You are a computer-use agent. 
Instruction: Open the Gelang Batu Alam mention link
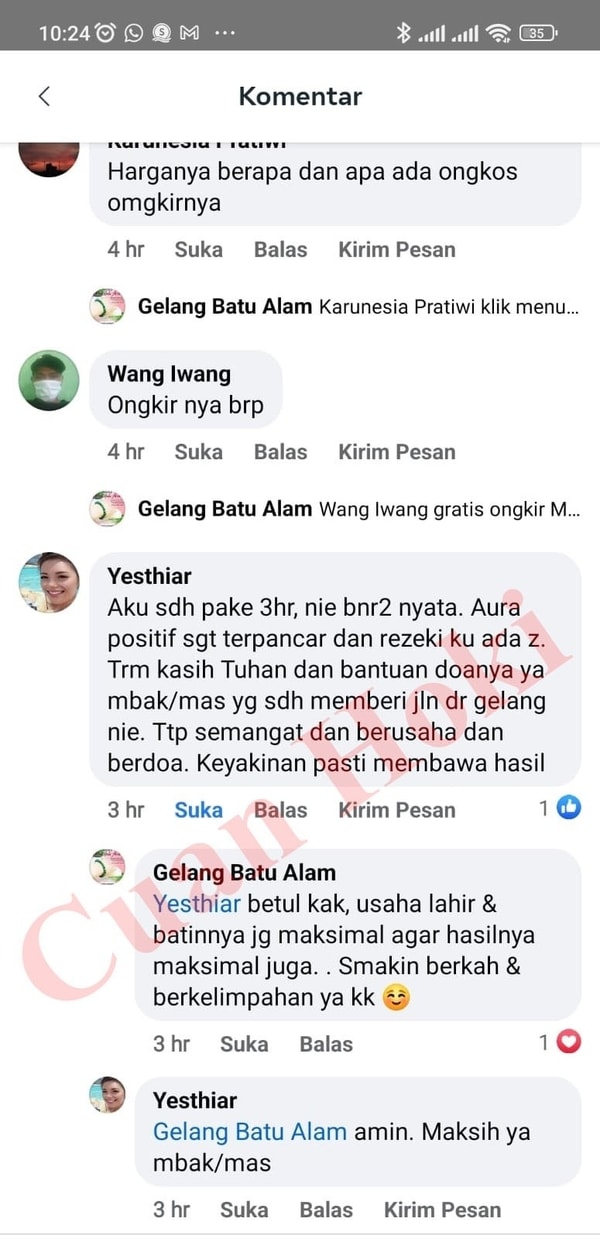(x=250, y=1132)
